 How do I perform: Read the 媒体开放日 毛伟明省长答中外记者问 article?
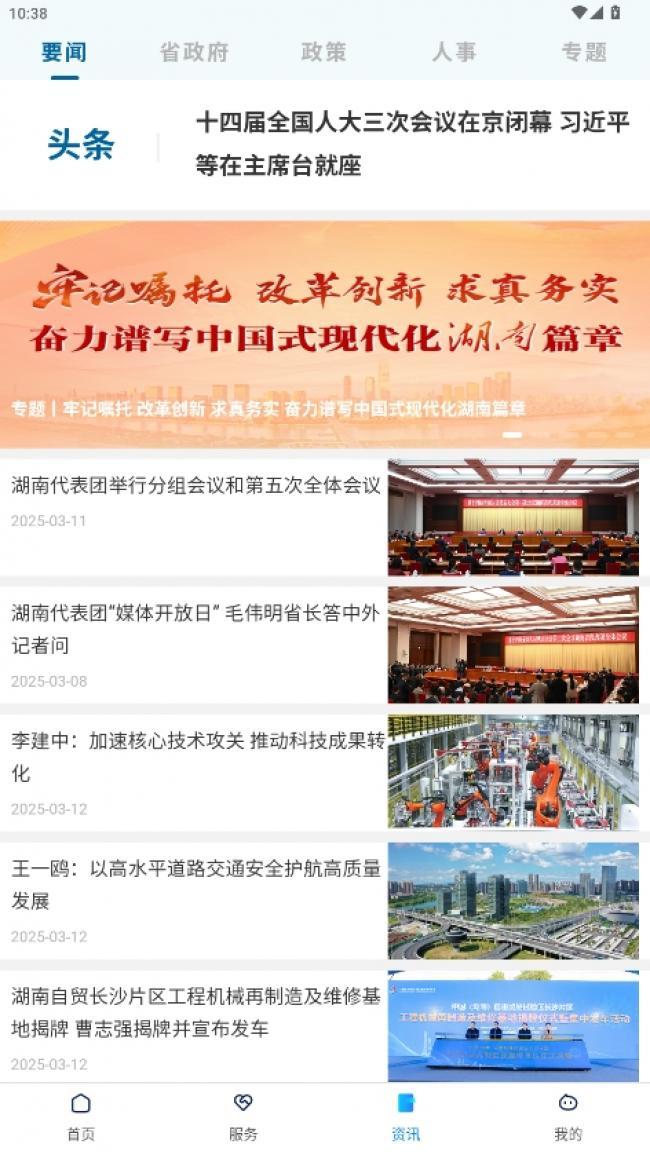coord(325,645)
